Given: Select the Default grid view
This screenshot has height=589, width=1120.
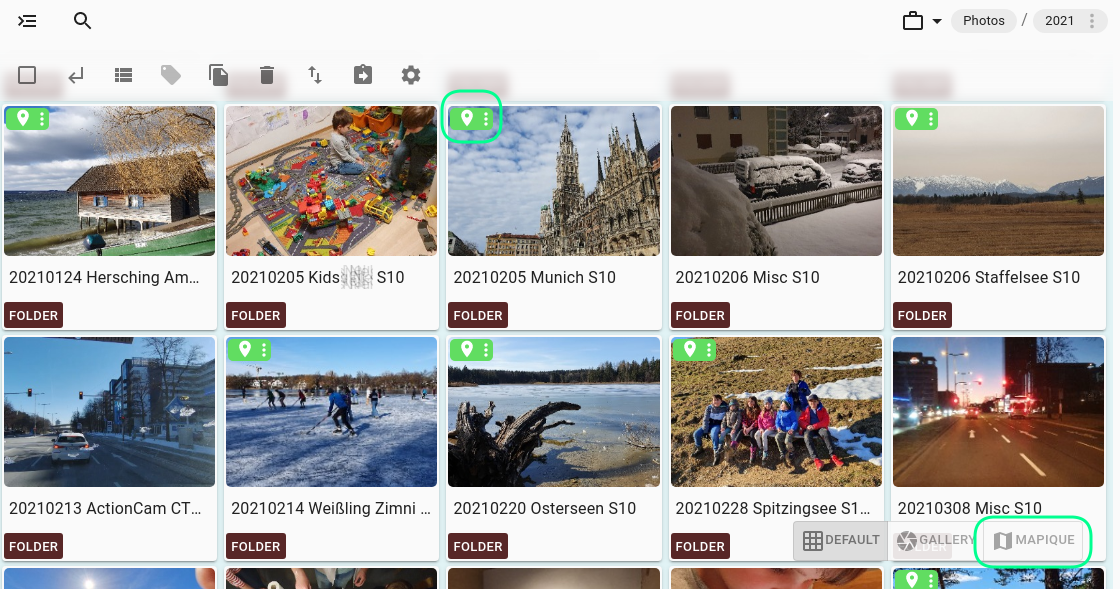Looking at the screenshot, I should tap(840, 541).
